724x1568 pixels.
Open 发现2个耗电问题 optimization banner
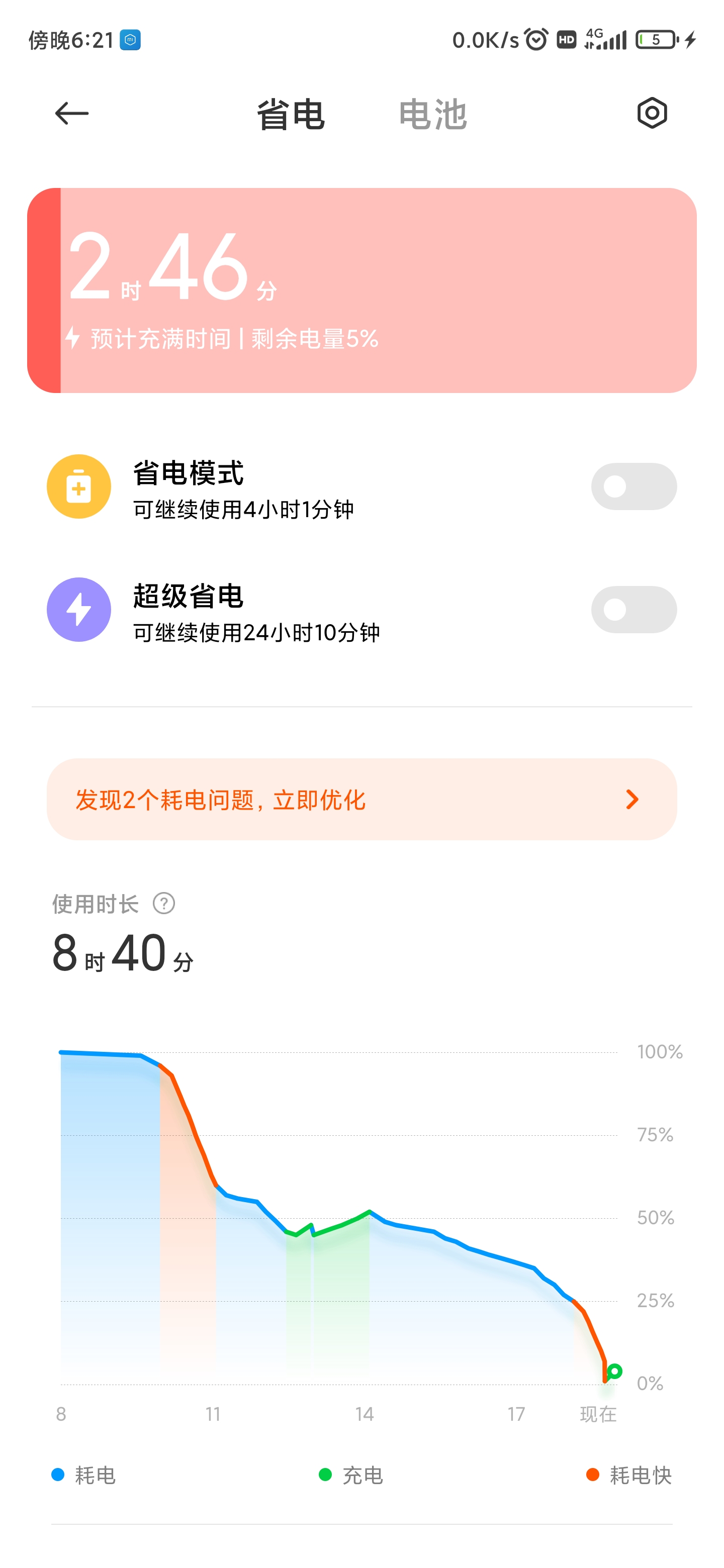pyautogui.click(x=361, y=799)
